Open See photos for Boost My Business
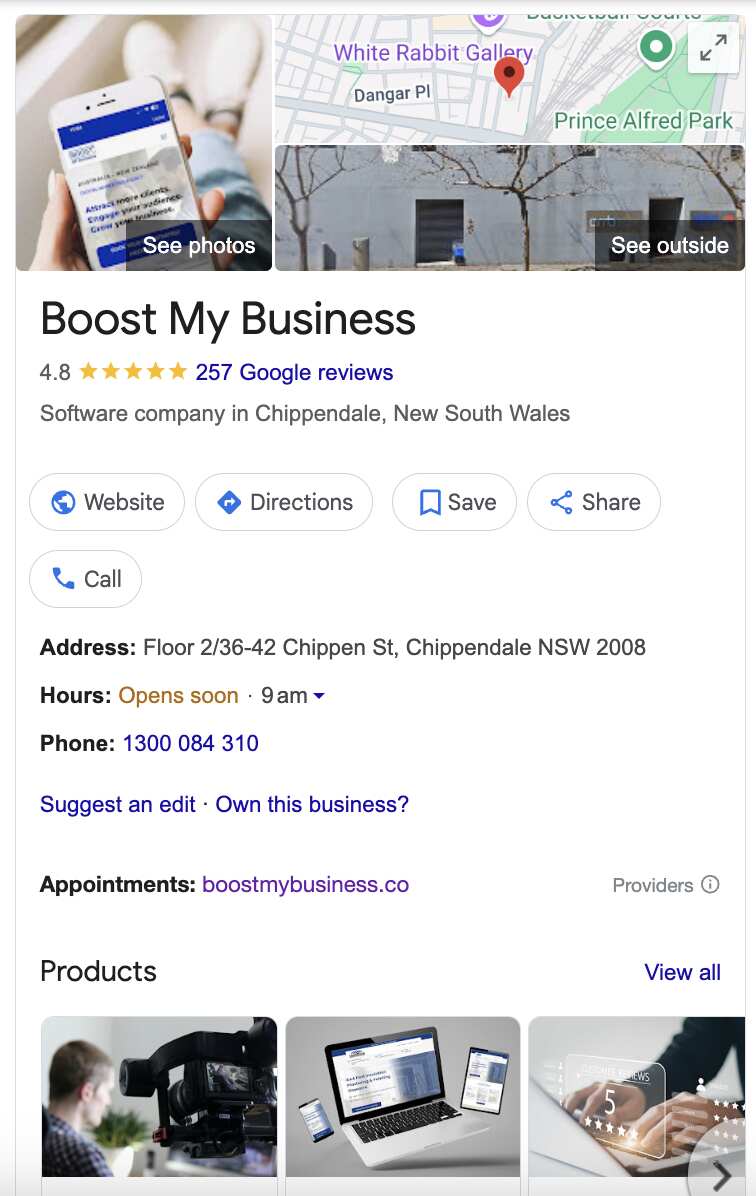 pos(198,246)
